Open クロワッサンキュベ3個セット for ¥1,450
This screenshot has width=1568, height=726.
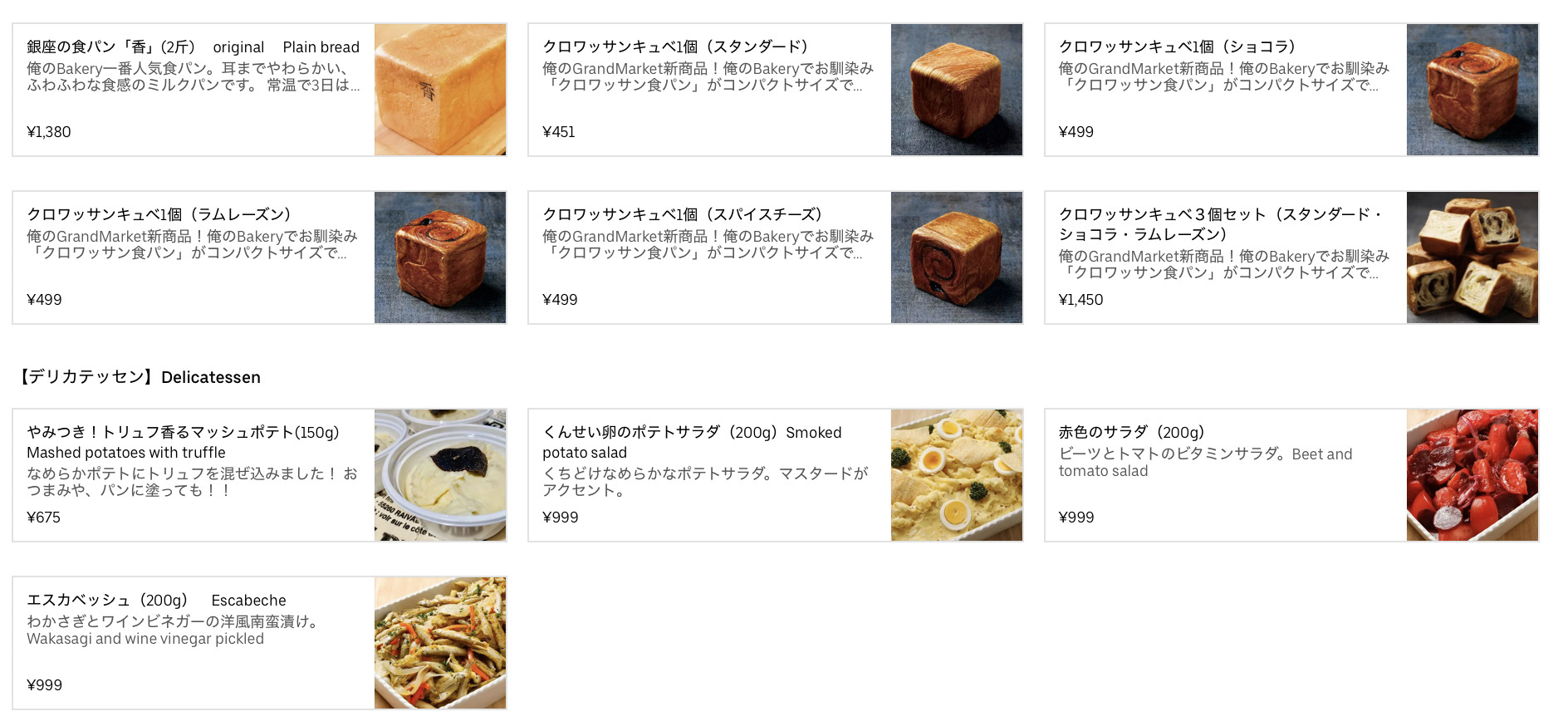click(1291, 258)
